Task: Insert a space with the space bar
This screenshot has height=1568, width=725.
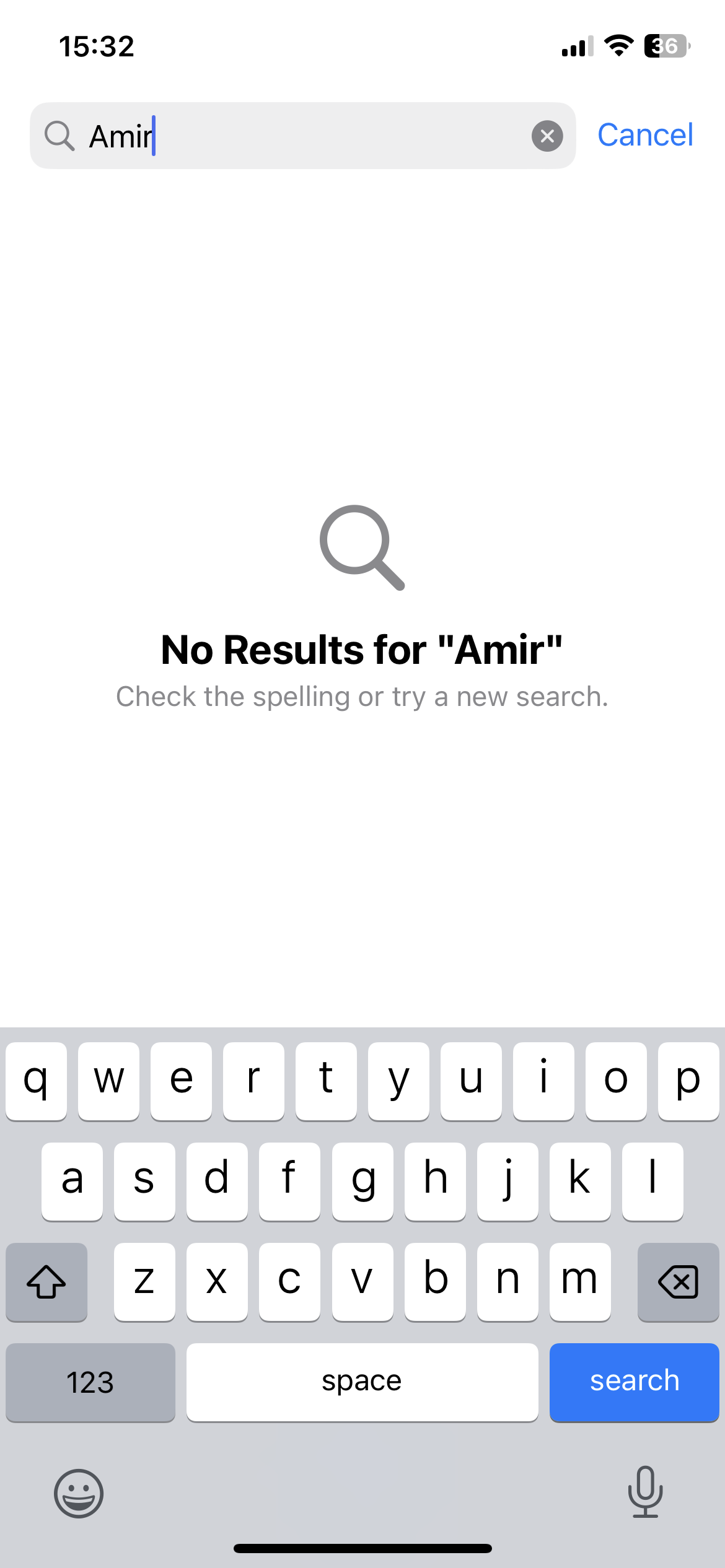Action: pos(362,1382)
